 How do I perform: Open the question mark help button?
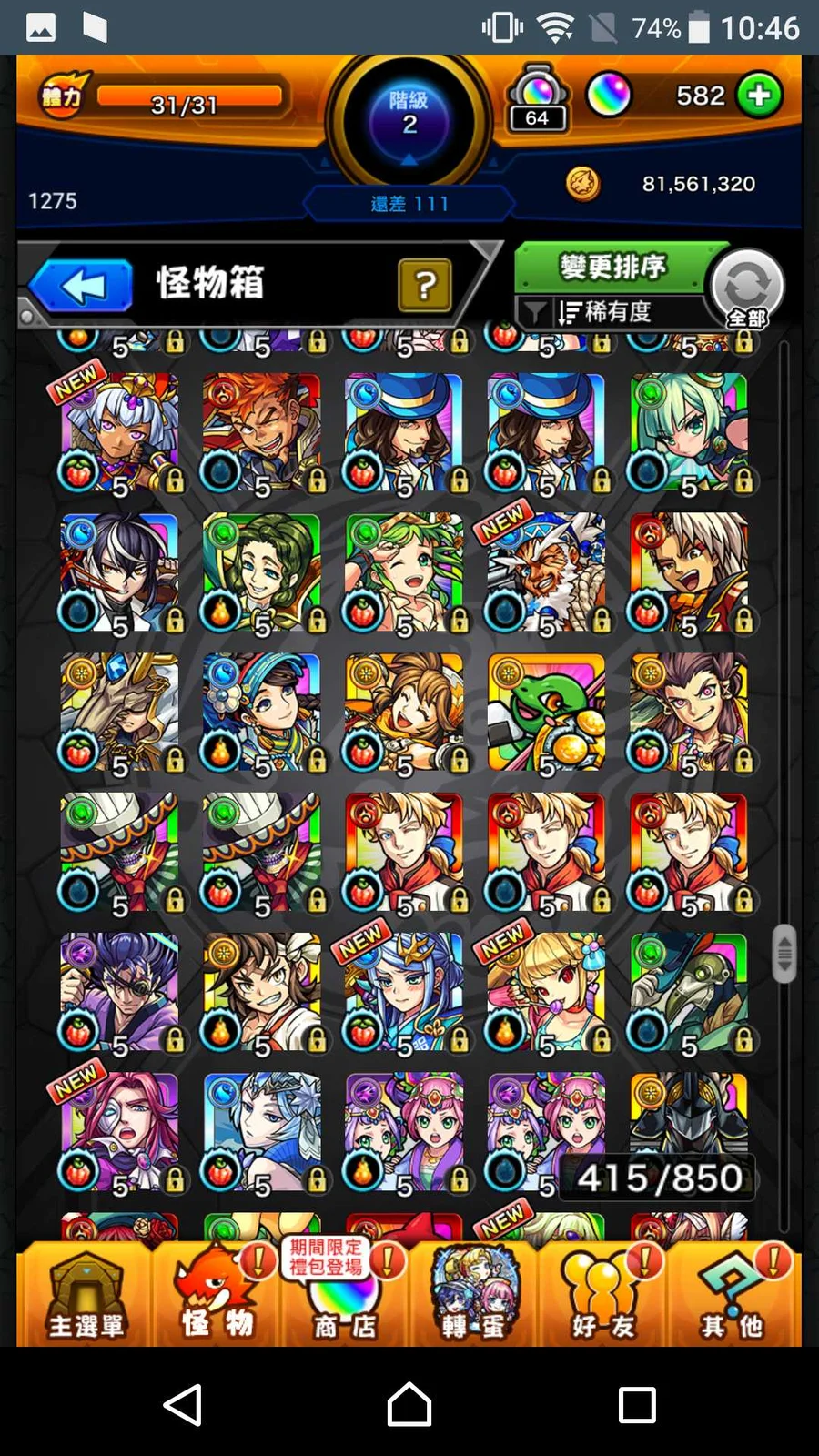pos(424,286)
